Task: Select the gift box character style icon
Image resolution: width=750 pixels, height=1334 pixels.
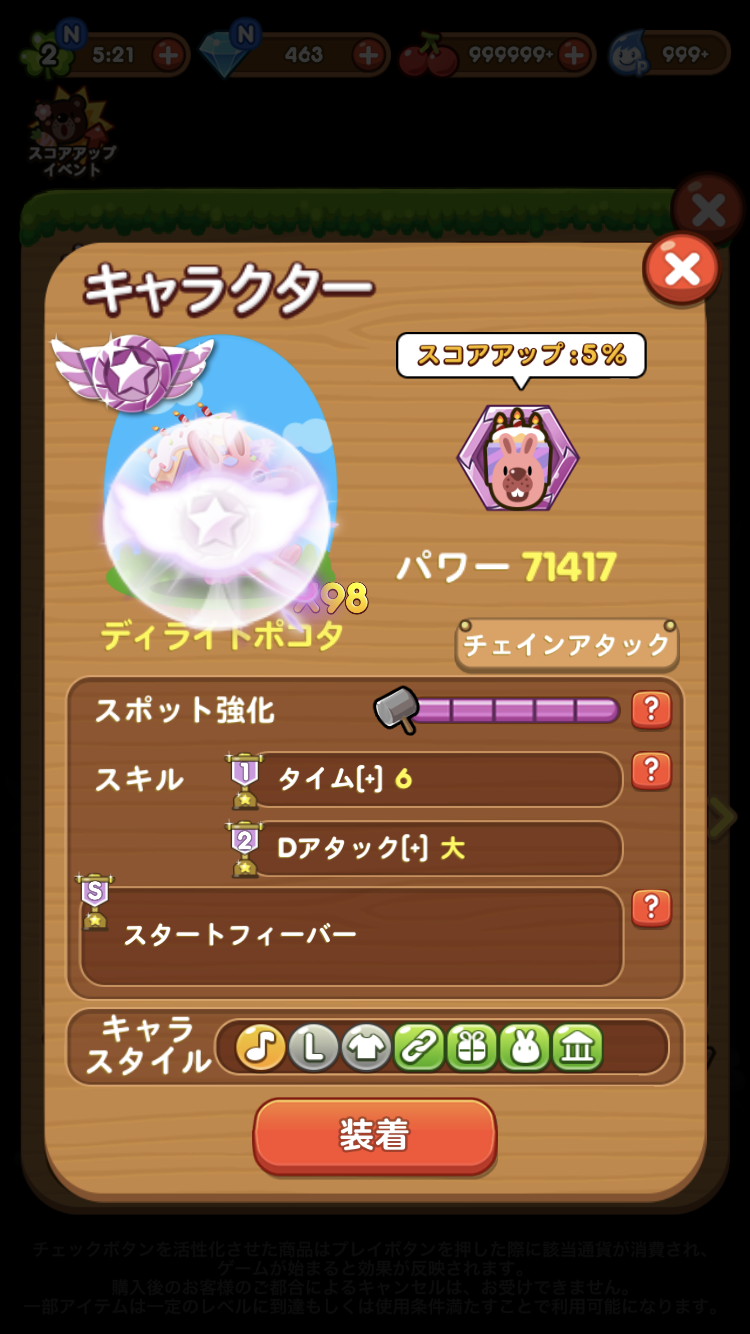Action: pos(472,1047)
